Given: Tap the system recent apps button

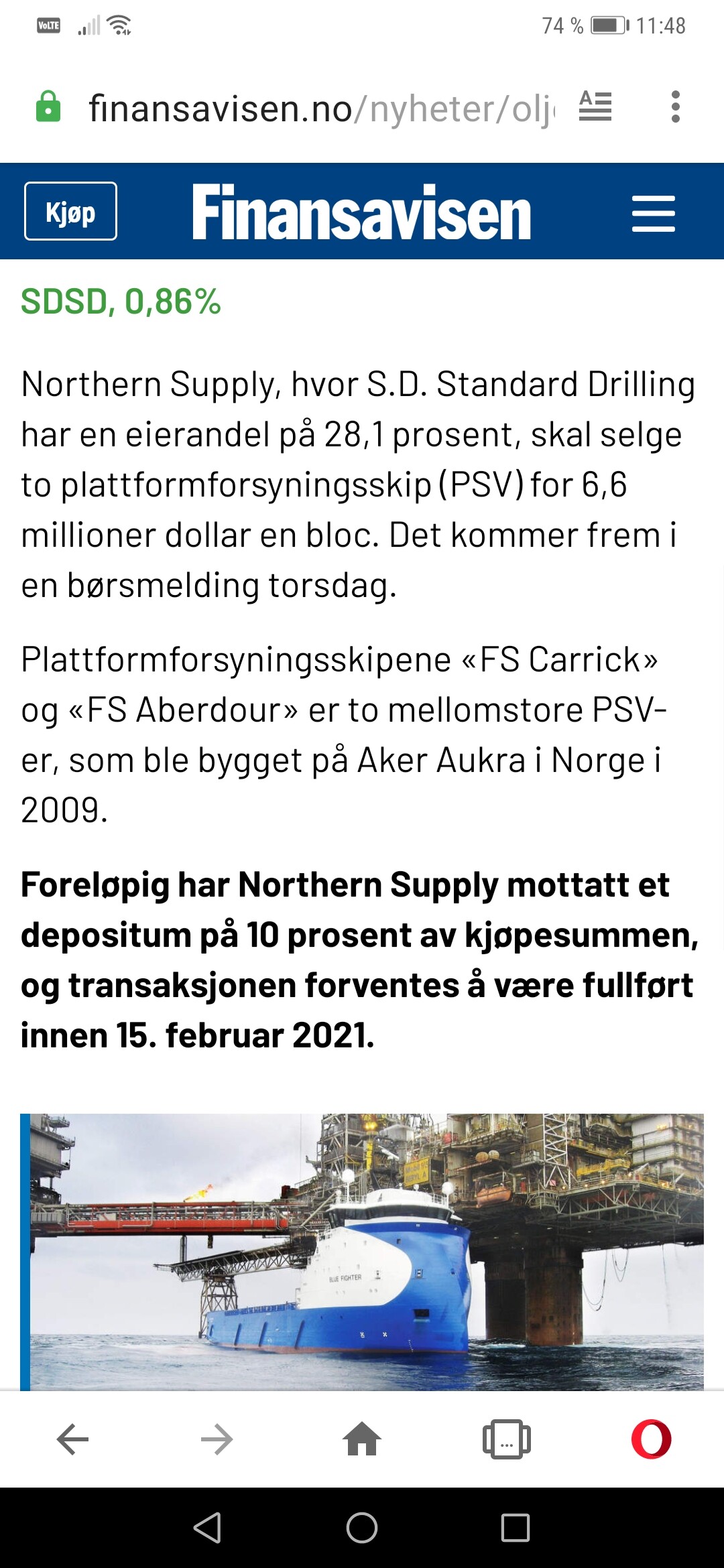Looking at the screenshot, I should [516, 1528].
